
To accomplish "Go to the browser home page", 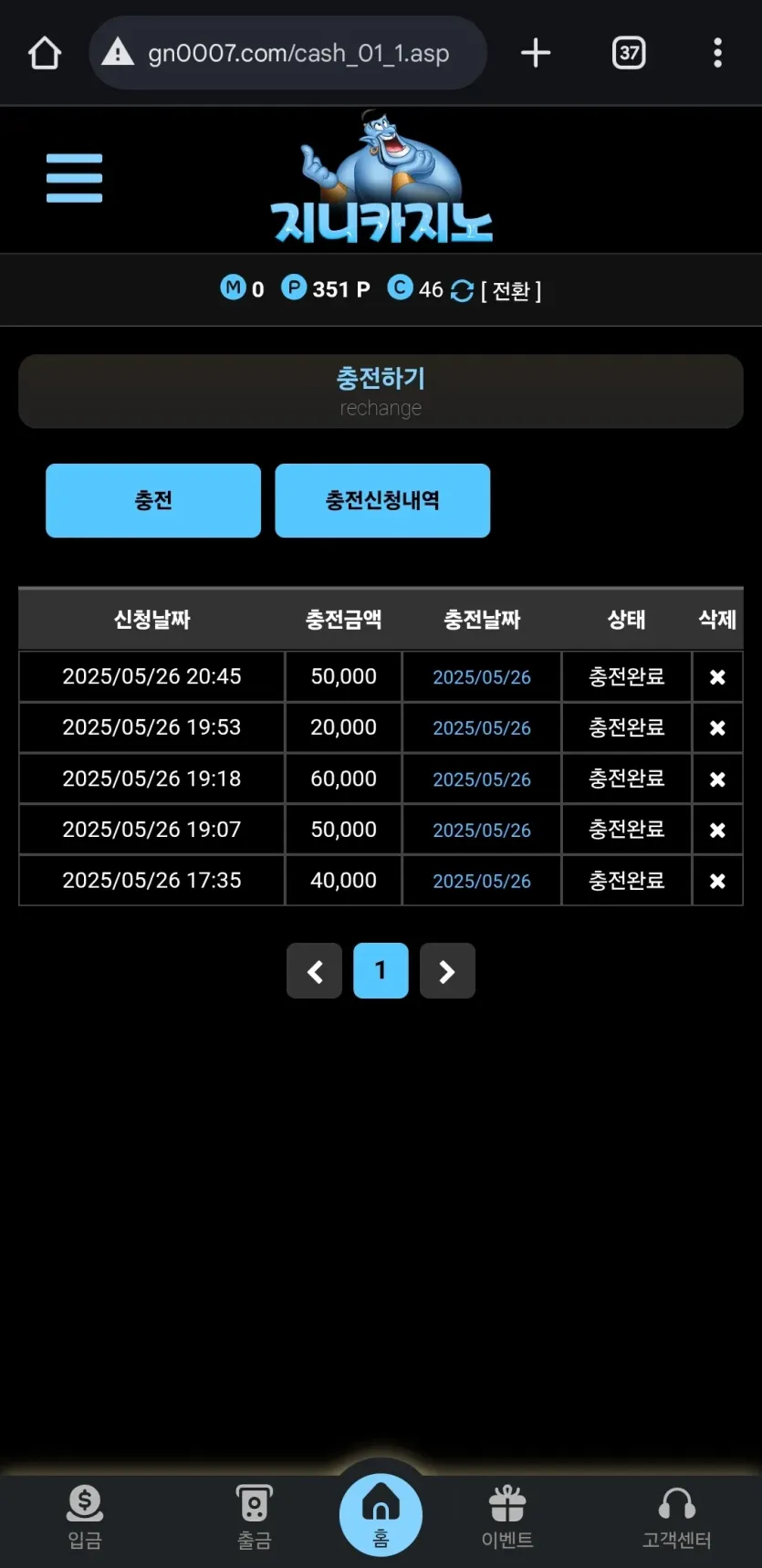I will point(45,53).
